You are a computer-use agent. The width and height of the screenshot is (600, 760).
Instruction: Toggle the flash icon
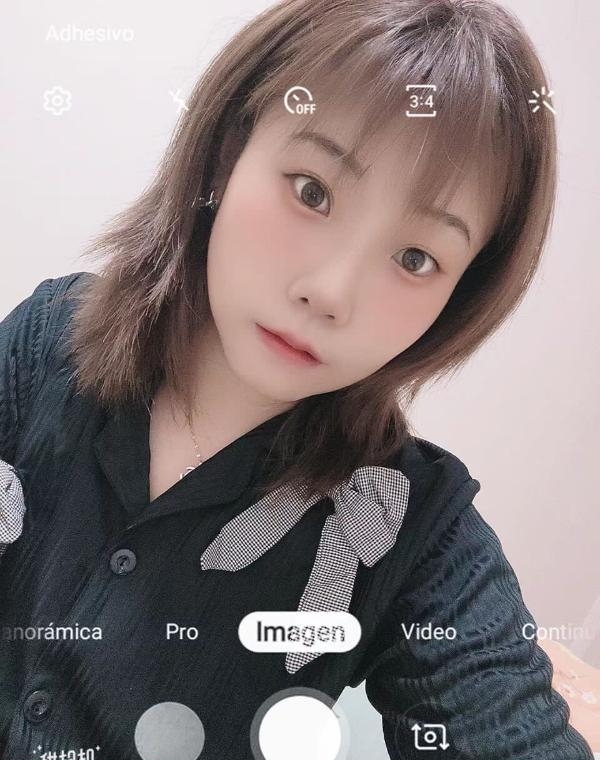coord(179,101)
